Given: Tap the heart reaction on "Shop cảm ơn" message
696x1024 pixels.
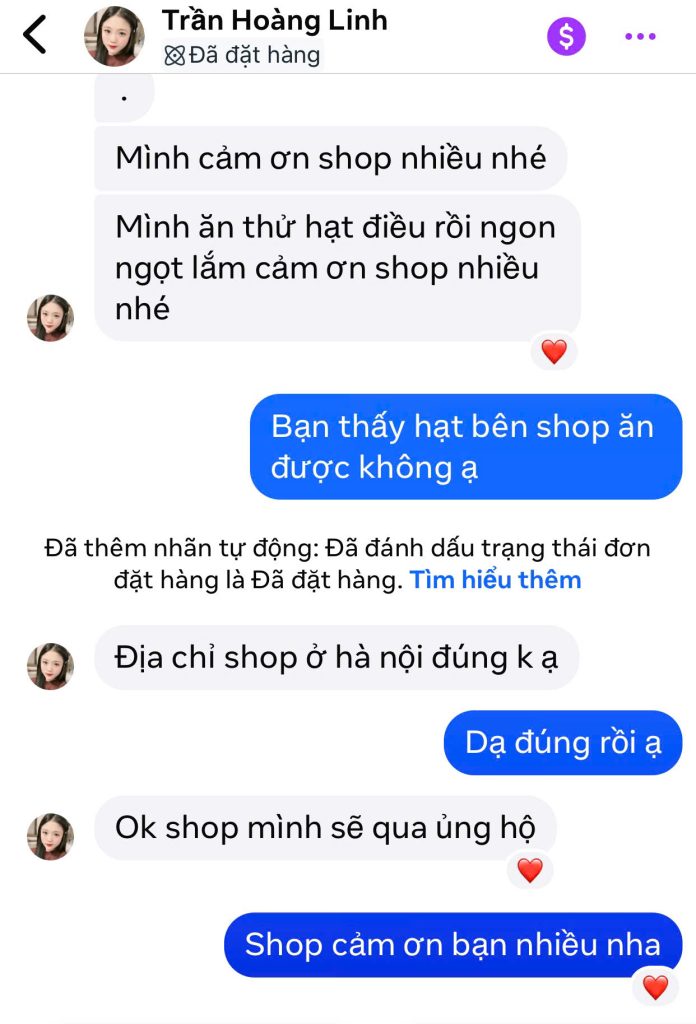Looking at the screenshot, I should coord(655,987).
